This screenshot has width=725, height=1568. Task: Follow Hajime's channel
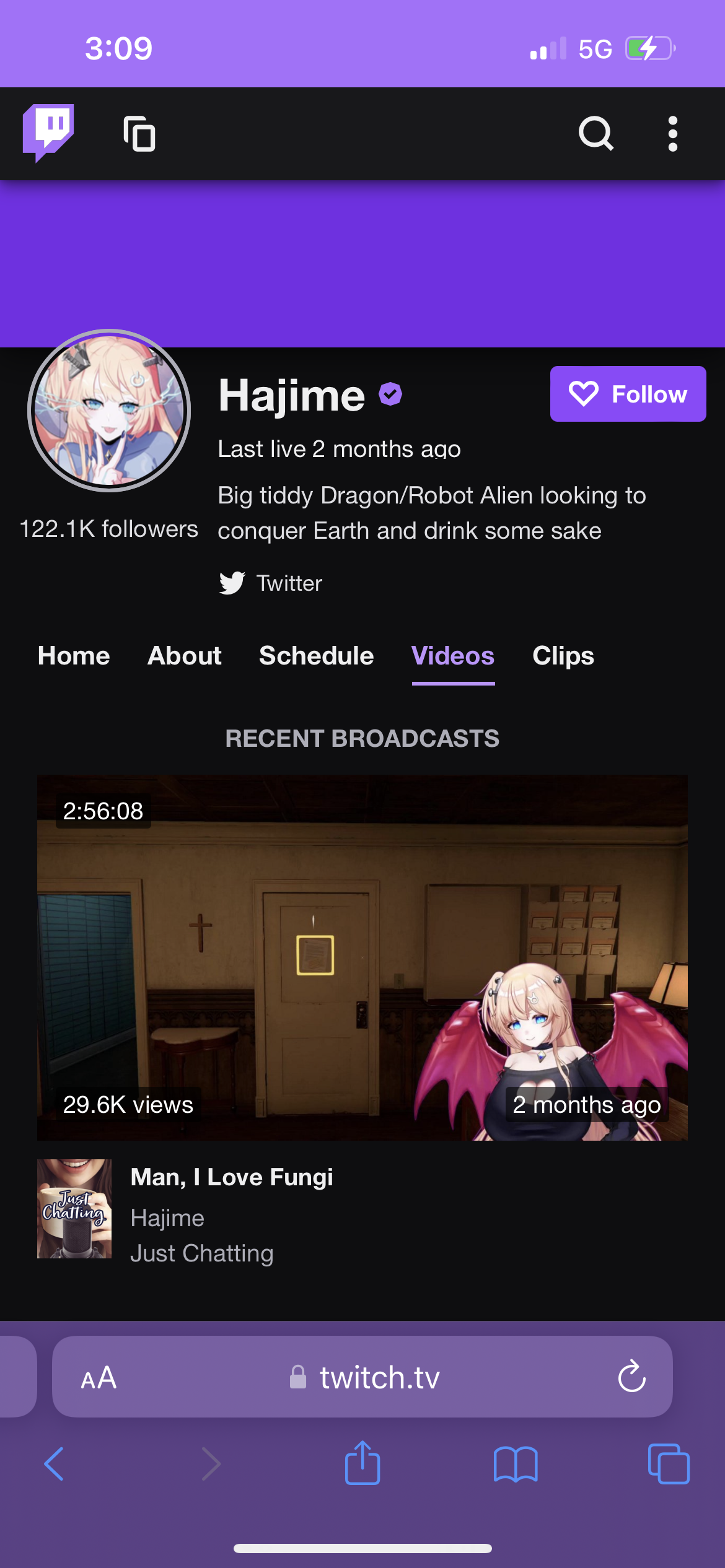628,394
